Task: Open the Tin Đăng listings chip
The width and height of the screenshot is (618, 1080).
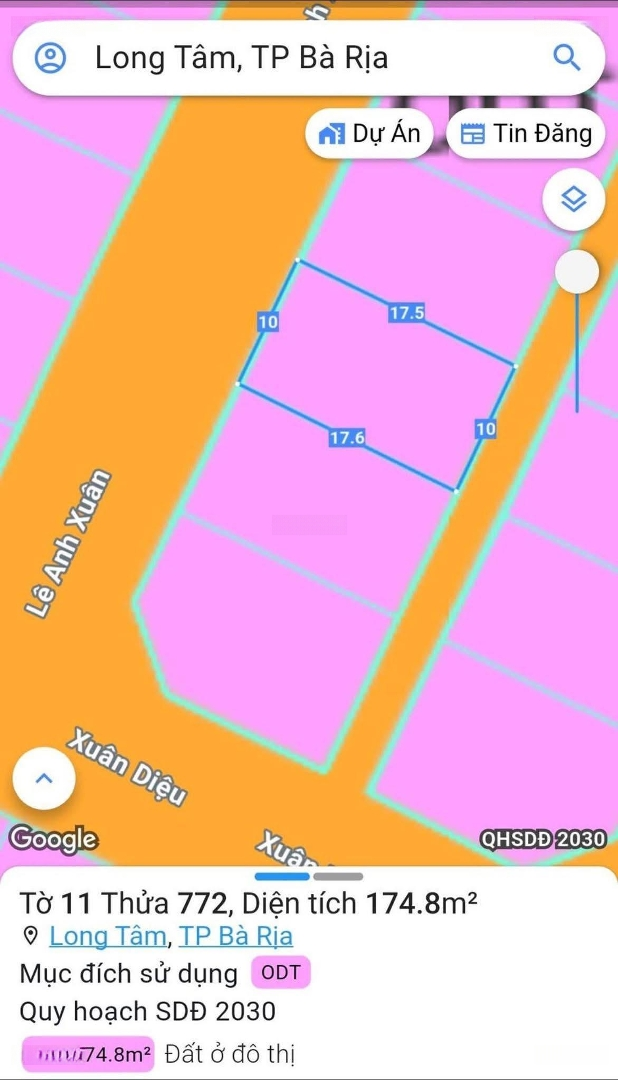Action: pos(526,134)
